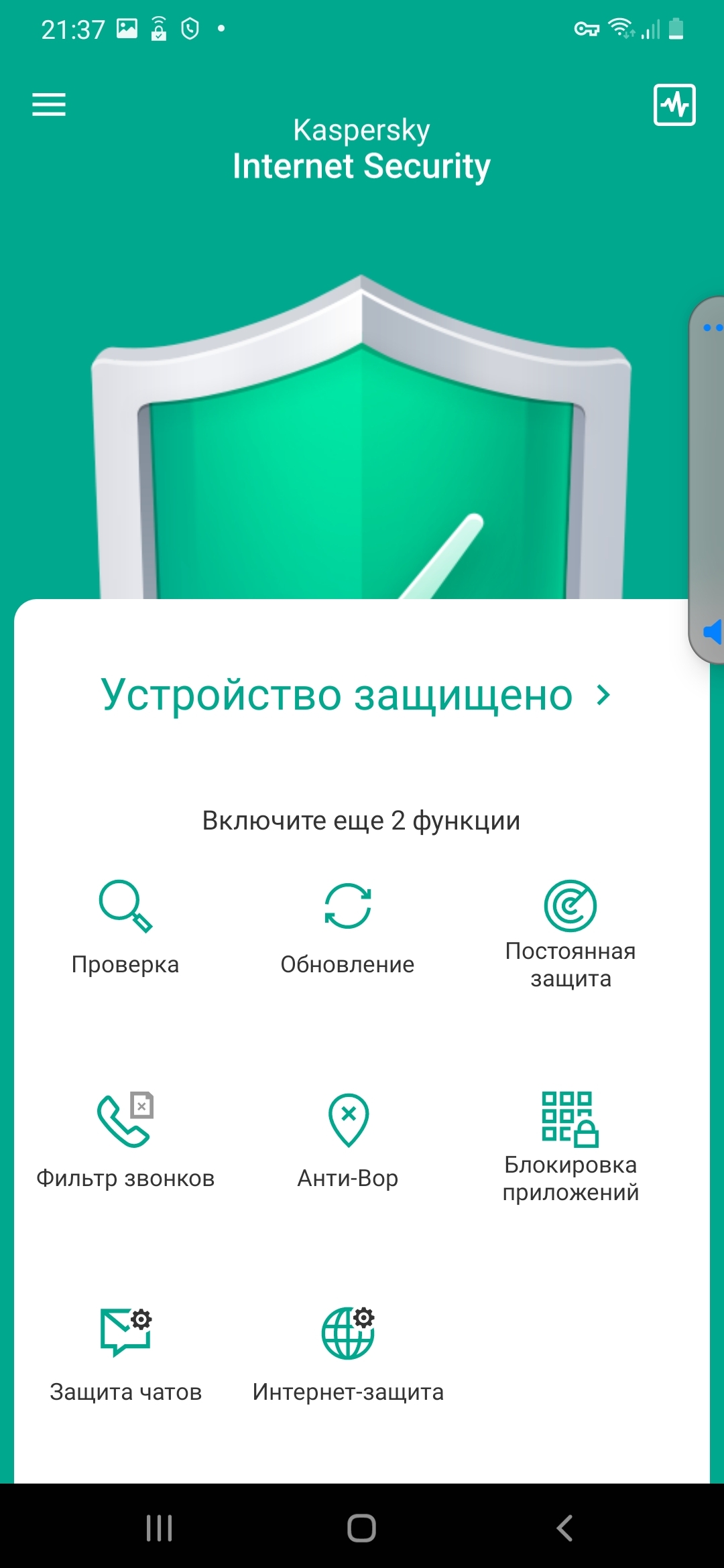The image size is (724, 1568).
Task: Show recent apps
Action: pos(159,1528)
